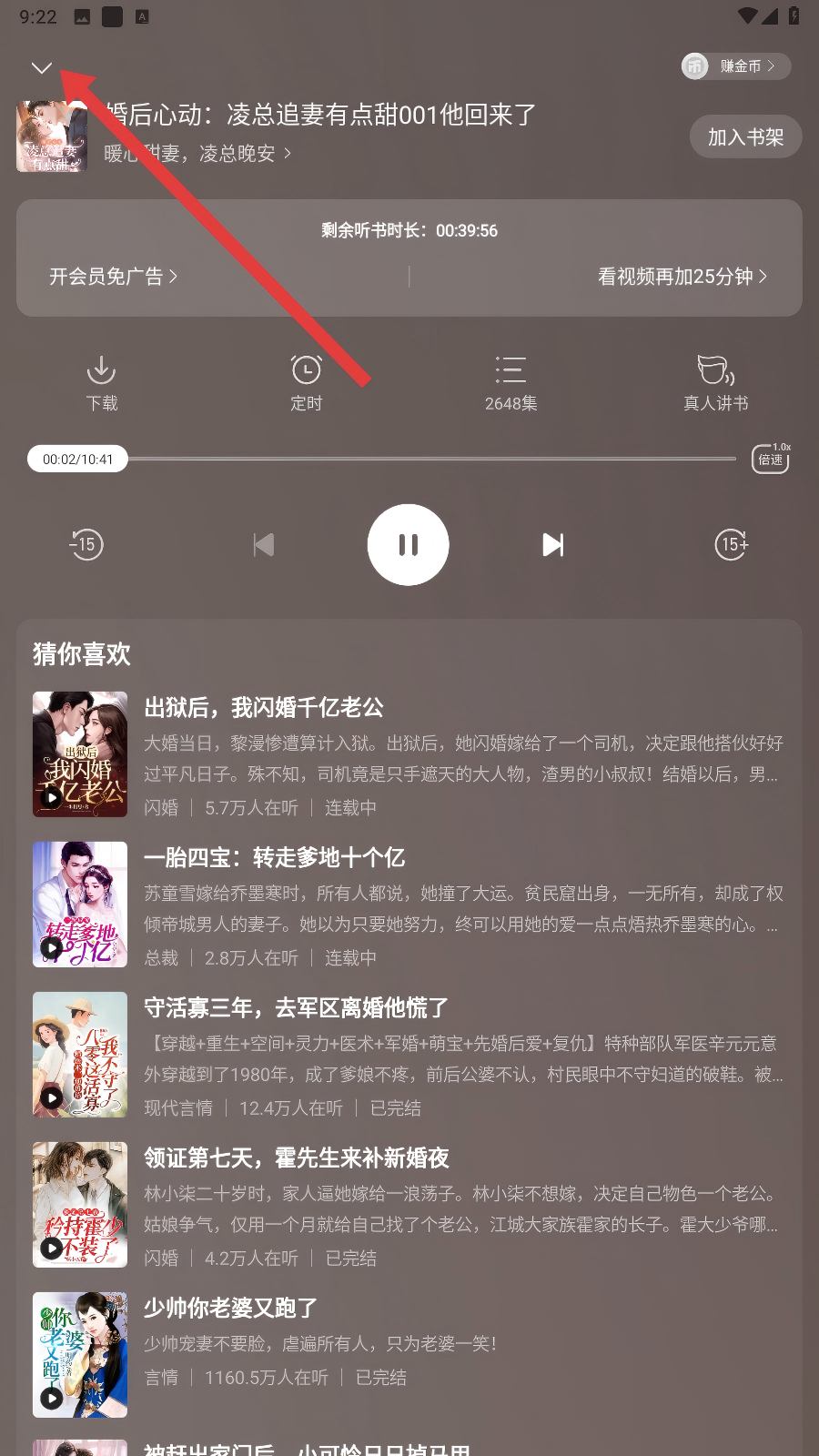
Task: Change playback speed with 倍速
Action: 770,459
